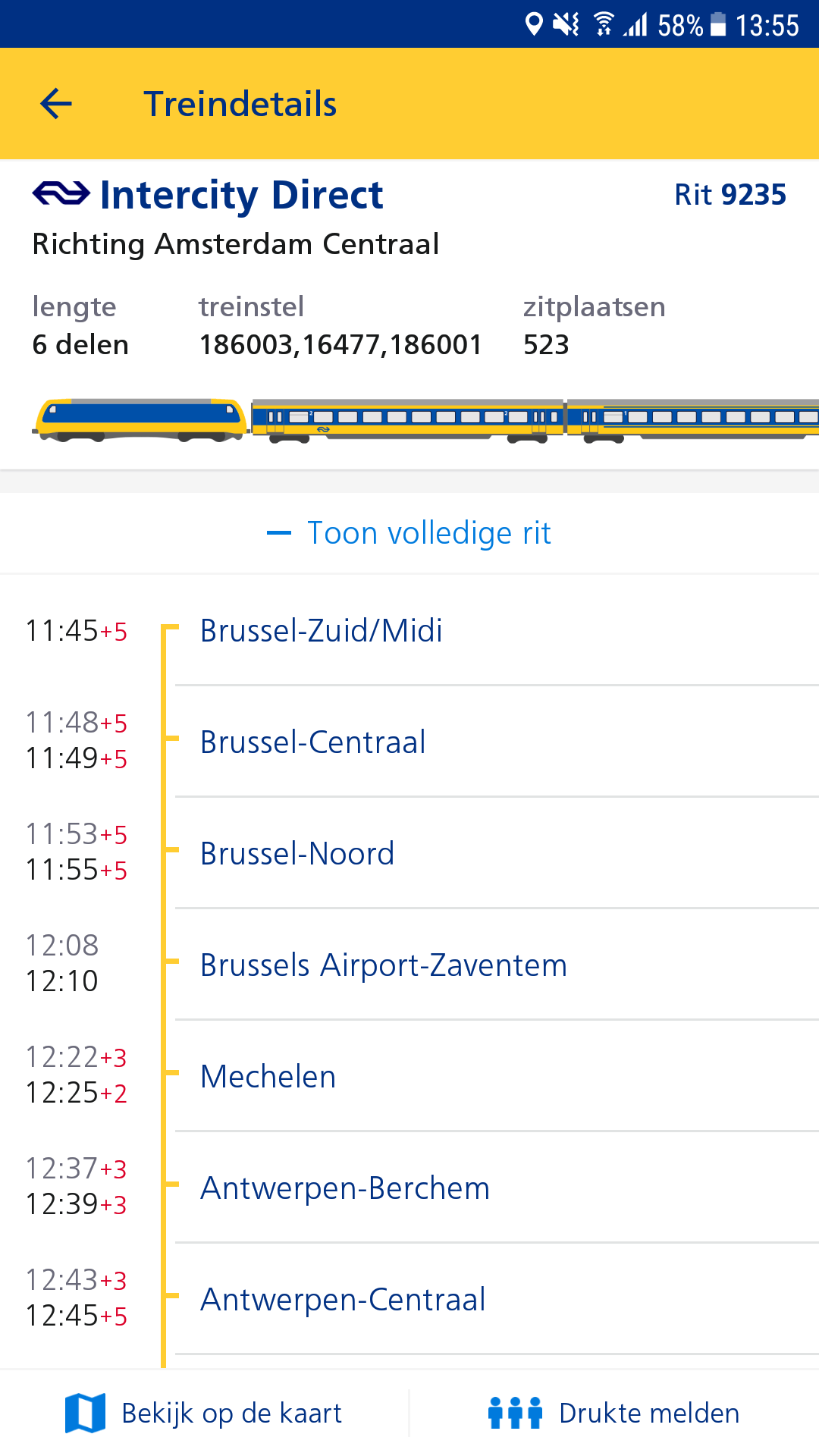Collapse route via Toon volledige rit
This screenshot has height=1456, width=819.
pyautogui.click(x=409, y=533)
